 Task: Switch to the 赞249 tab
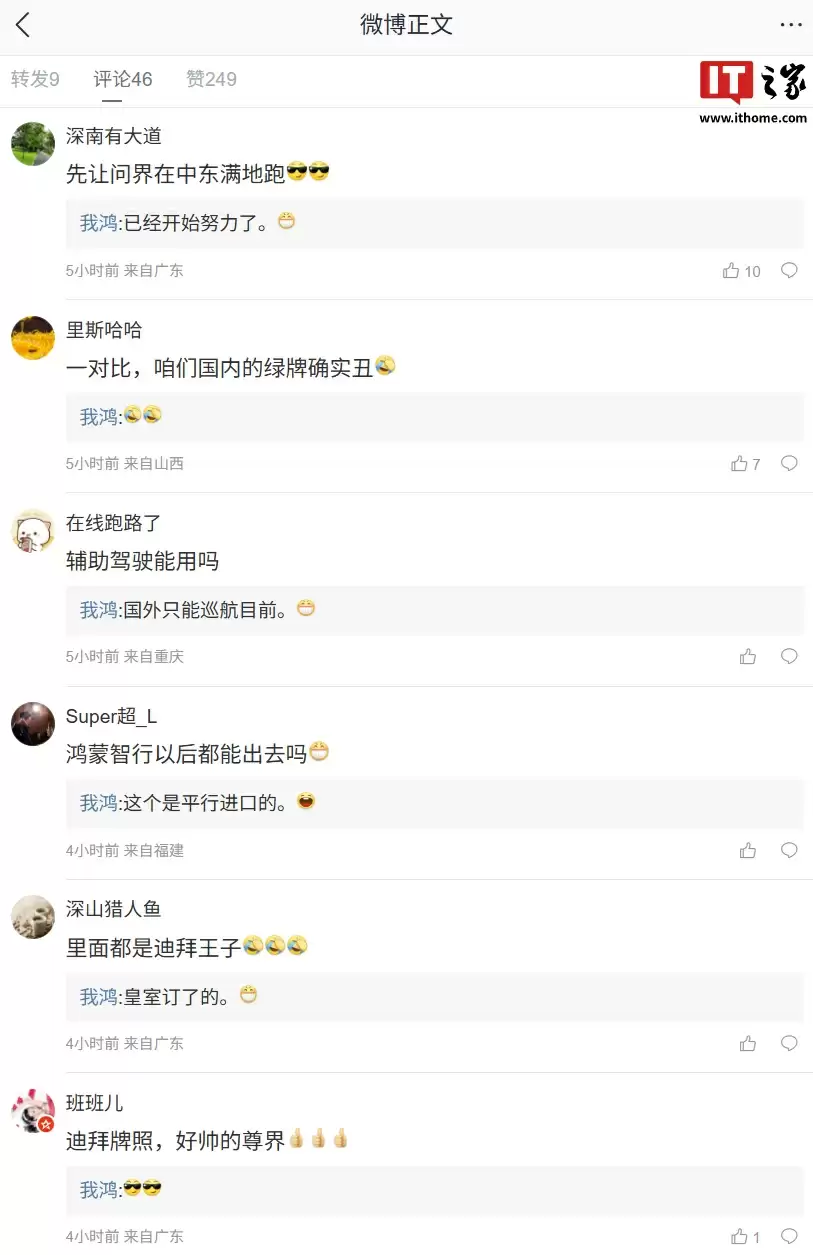(x=210, y=78)
